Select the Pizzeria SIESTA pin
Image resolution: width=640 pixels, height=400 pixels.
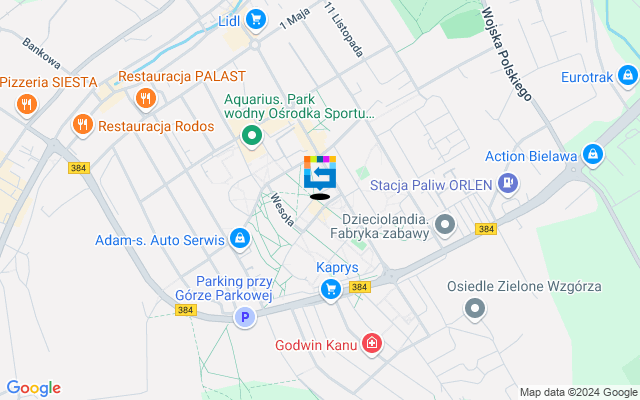[26, 103]
